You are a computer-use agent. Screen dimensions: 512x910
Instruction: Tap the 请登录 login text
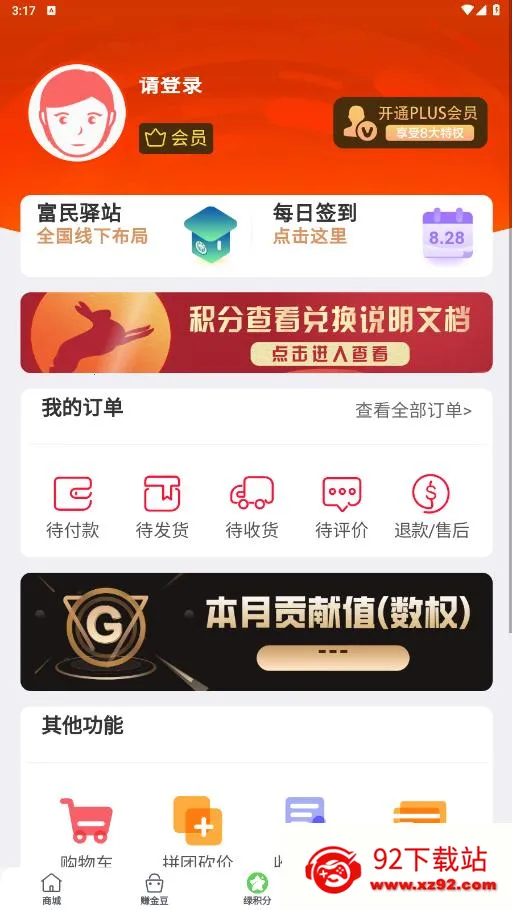coord(170,85)
